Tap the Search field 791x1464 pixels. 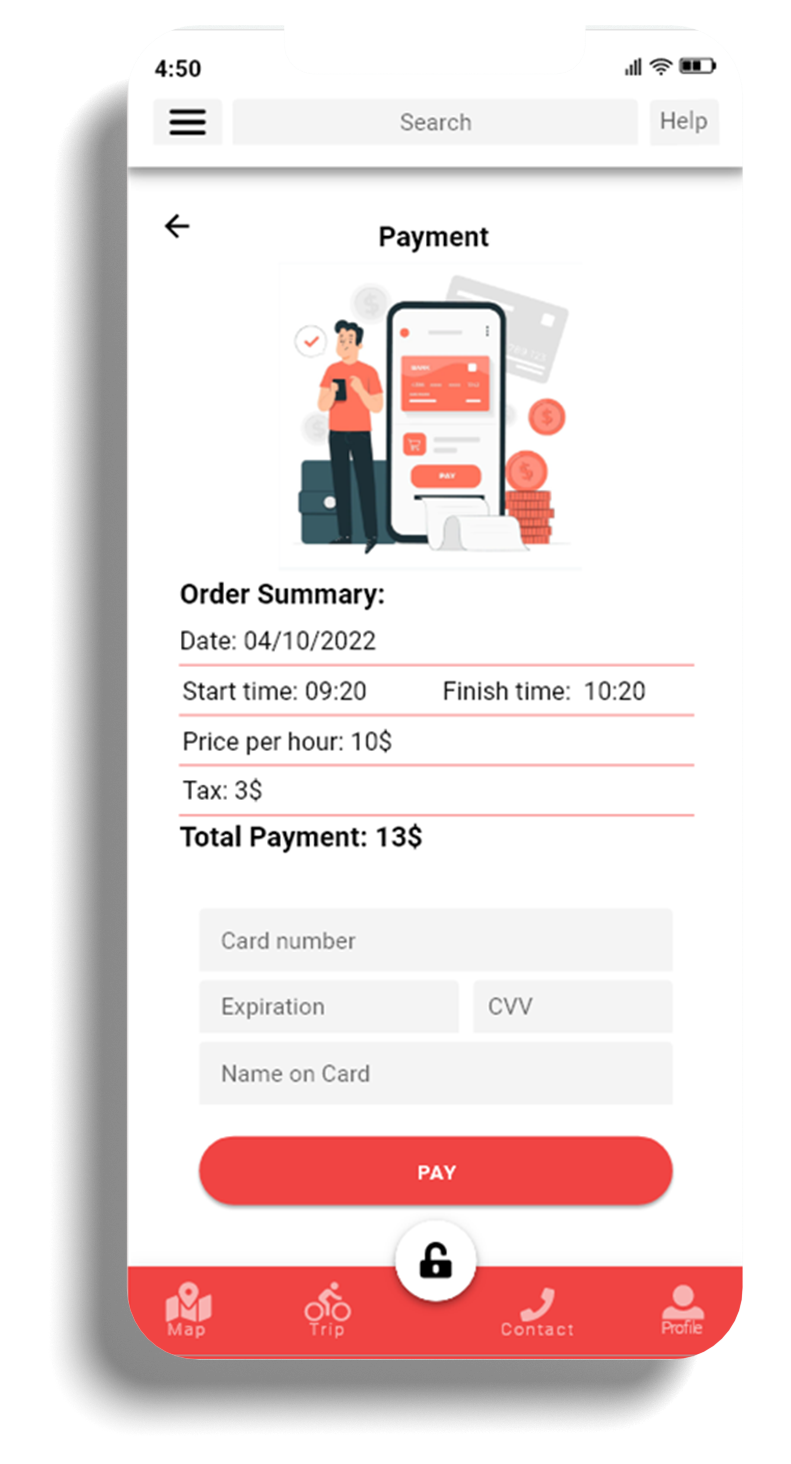(435, 122)
